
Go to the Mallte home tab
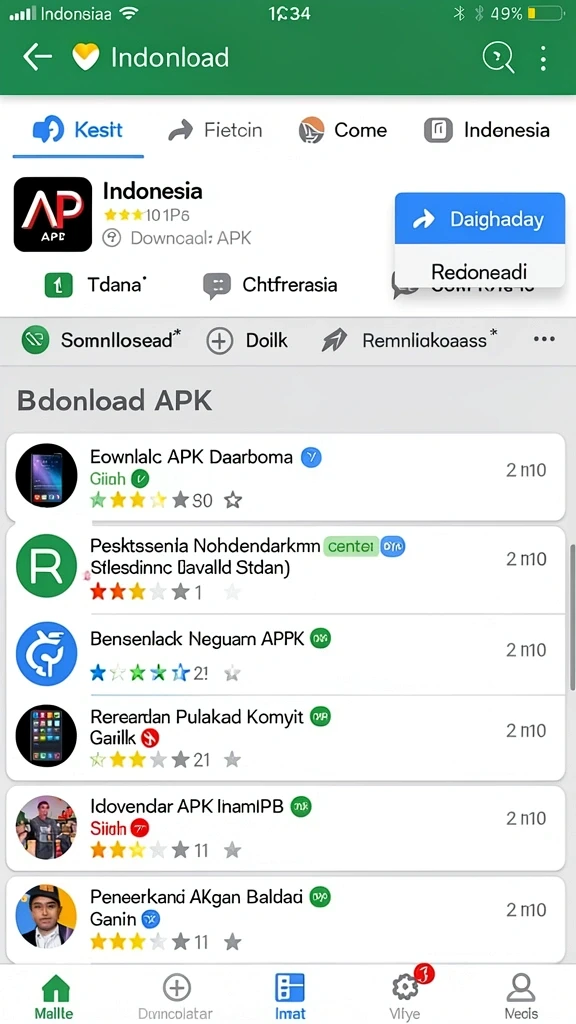(x=55, y=997)
